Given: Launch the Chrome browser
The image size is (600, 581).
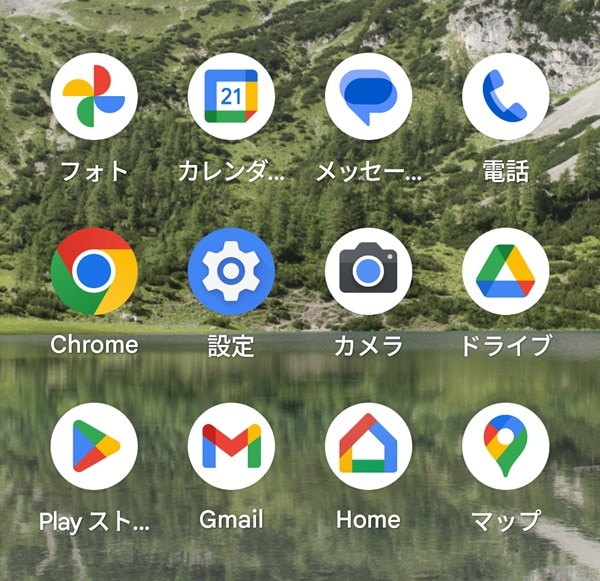Looking at the screenshot, I should coord(94,271).
